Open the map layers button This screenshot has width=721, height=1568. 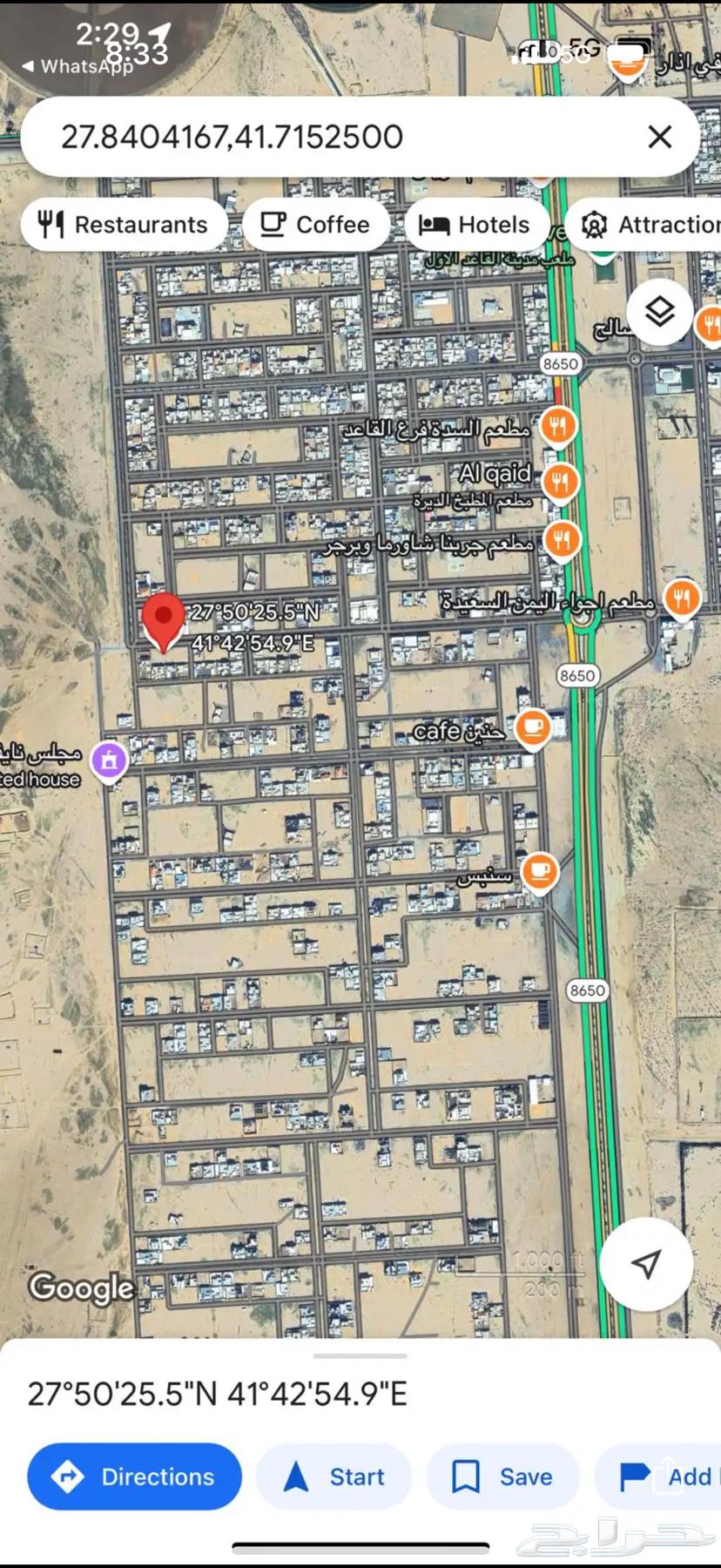click(659, 311)
